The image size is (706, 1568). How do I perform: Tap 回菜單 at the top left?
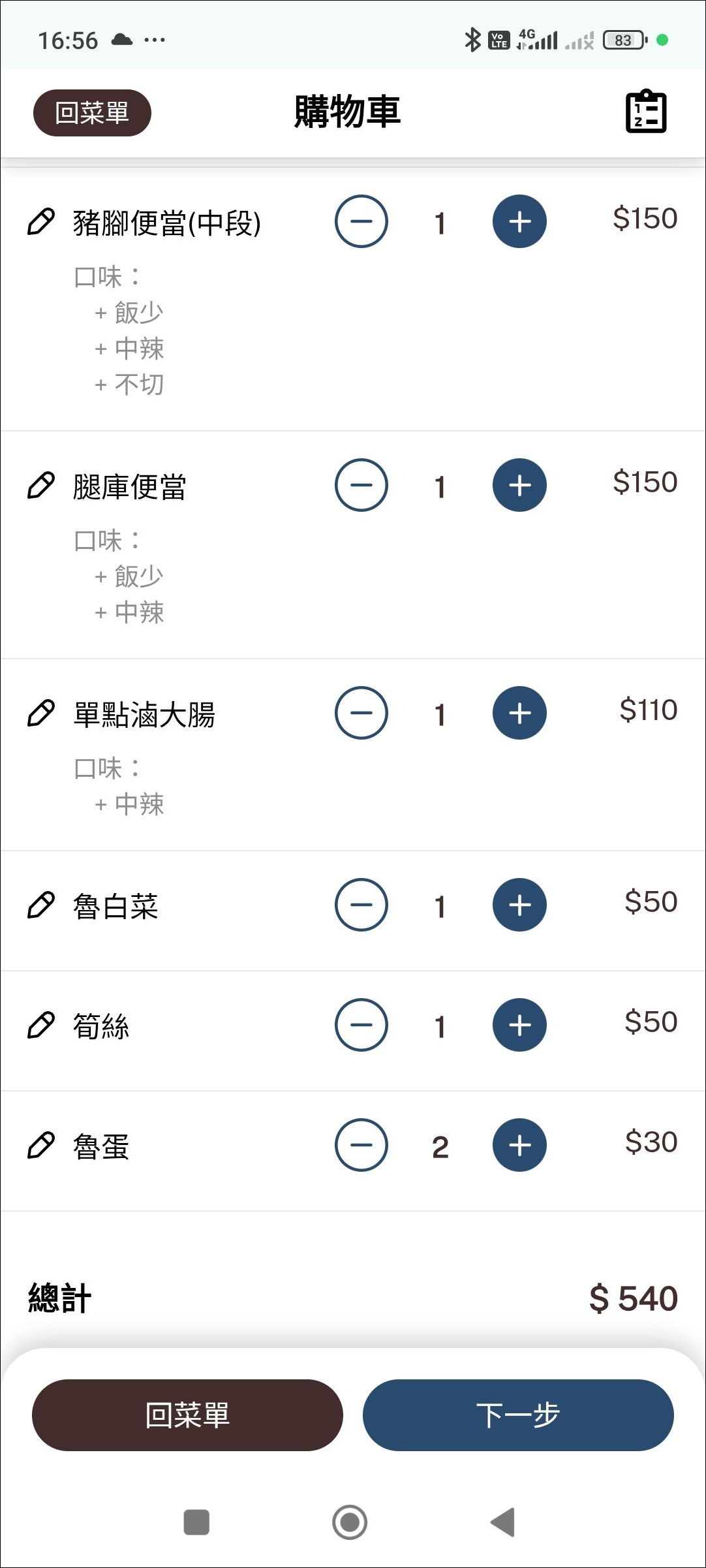click(91, 112)
